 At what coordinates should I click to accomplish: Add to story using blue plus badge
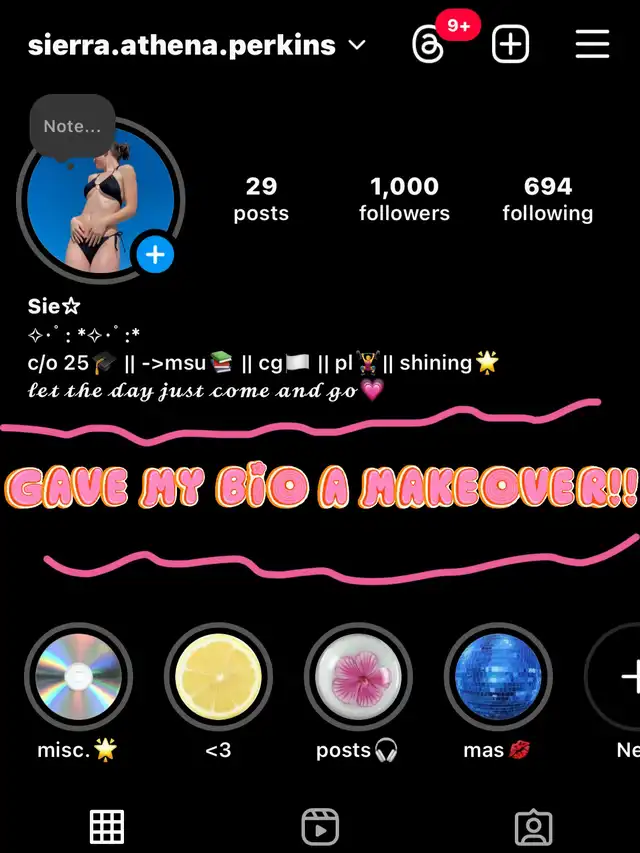point(155,256)
